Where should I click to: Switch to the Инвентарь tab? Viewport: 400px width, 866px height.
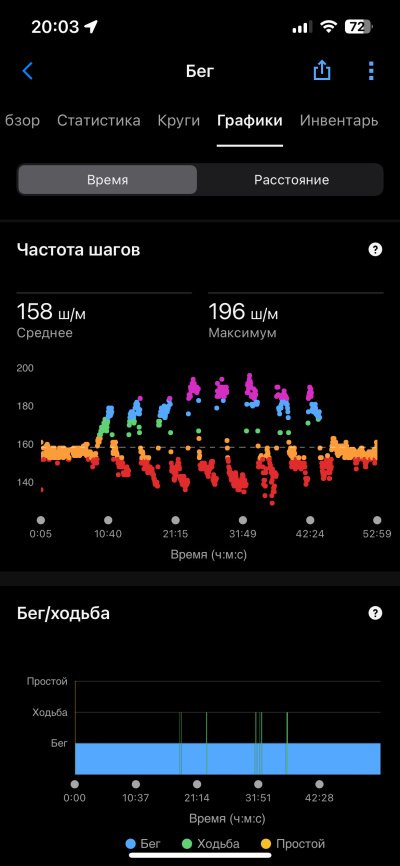(x=339, y=120)
